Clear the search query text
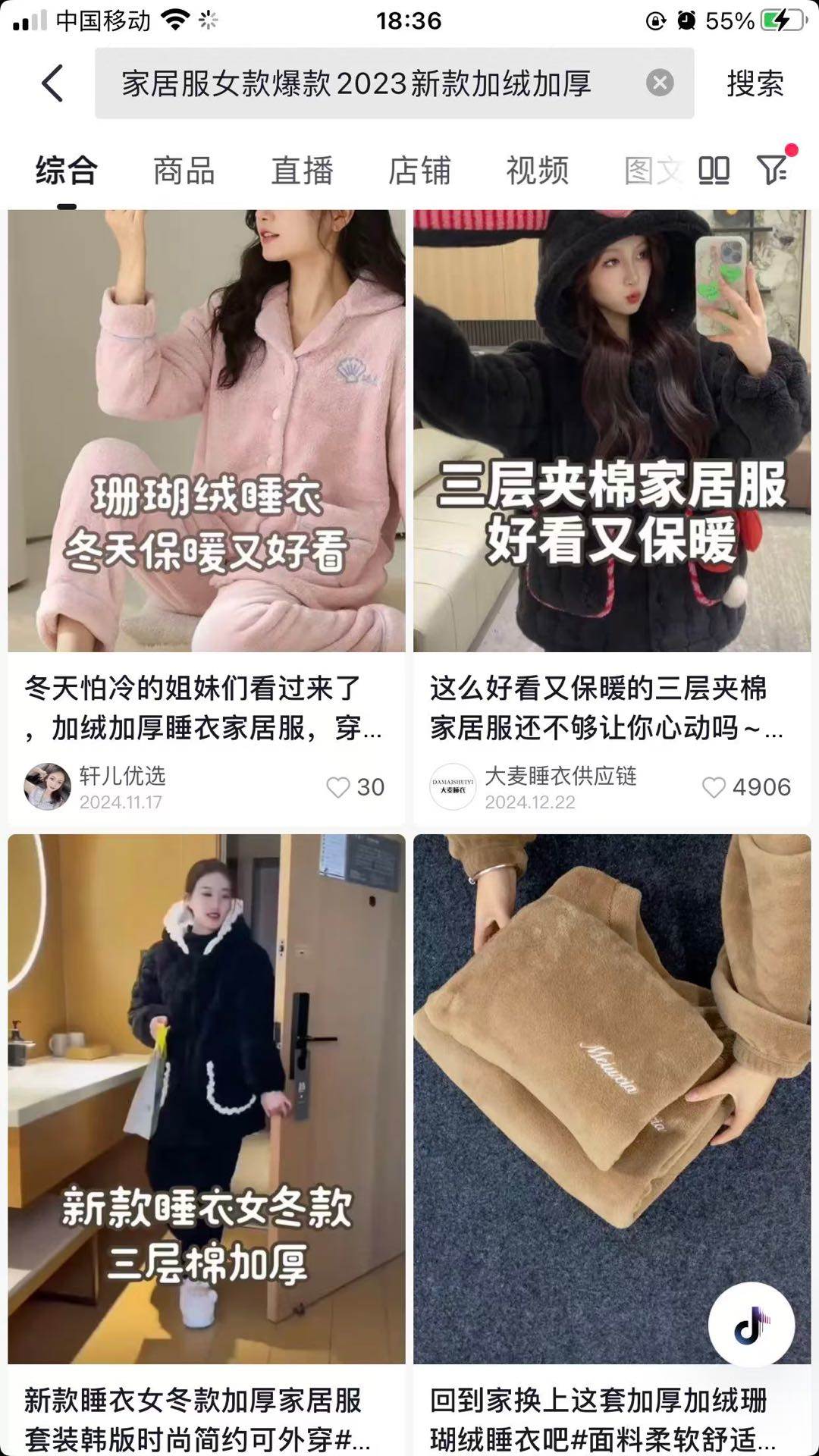819x1456 pixels. tap(660, 83)
